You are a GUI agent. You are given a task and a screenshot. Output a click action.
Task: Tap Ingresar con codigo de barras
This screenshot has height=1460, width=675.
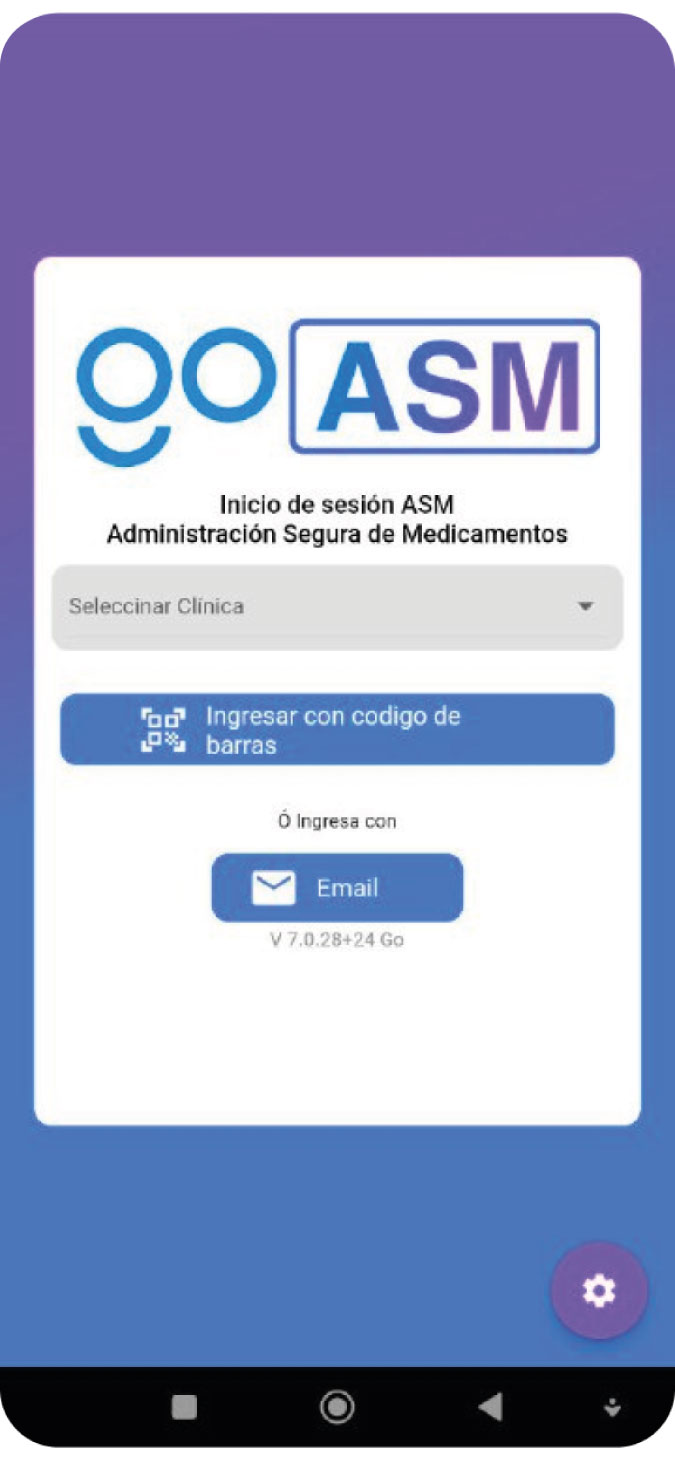(x=337, y=730)
